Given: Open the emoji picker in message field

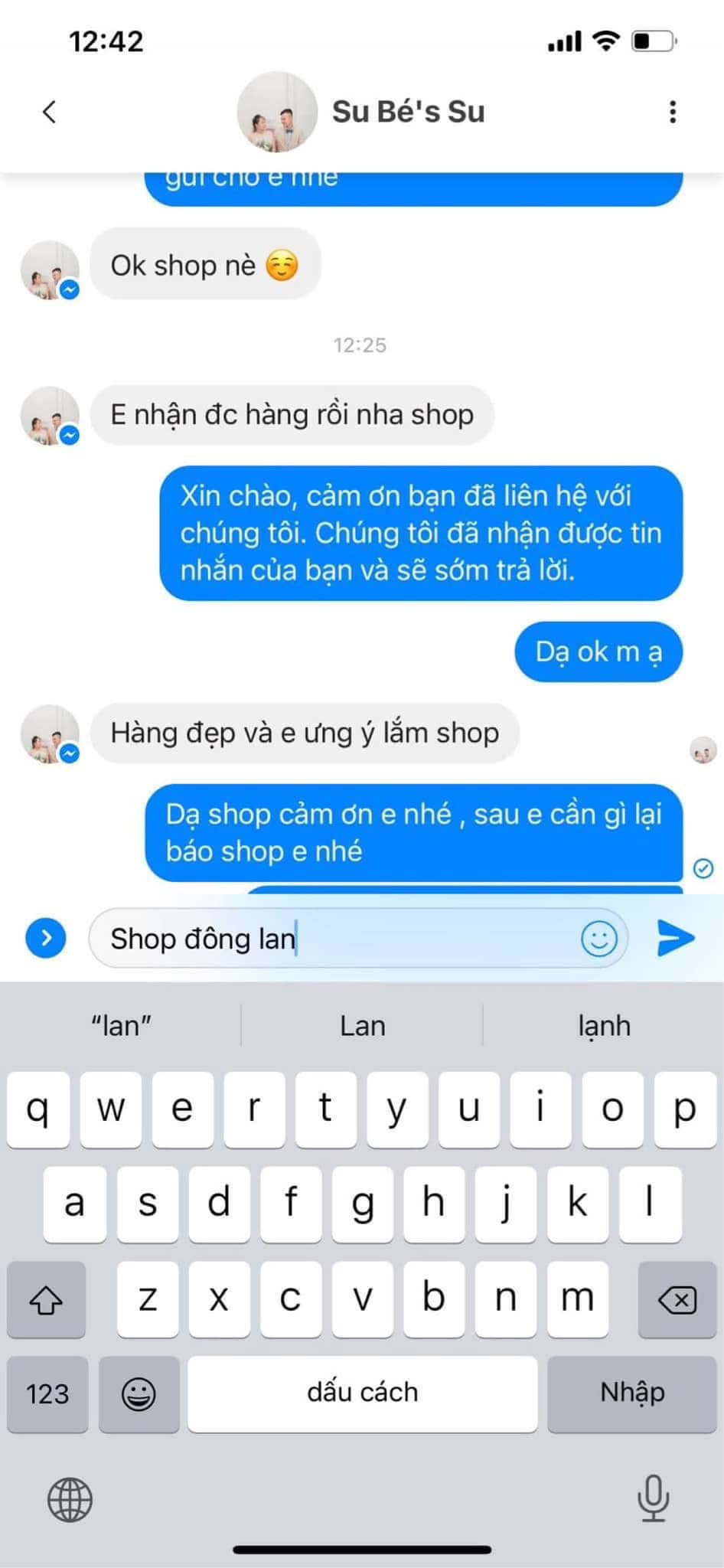Looking at the screenshot, I should (598, 938).
